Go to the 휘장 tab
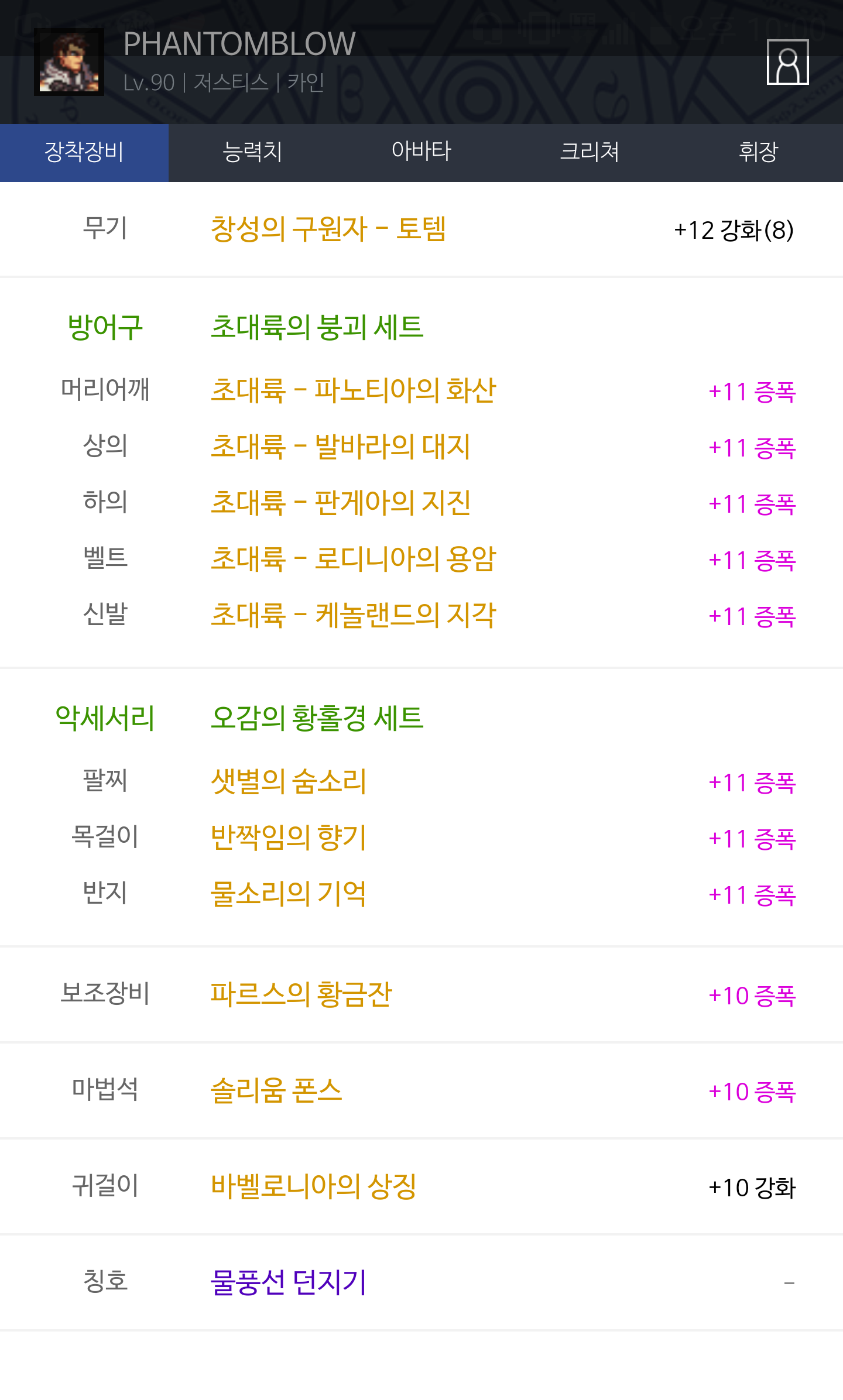The height and width of the screenshot is (1400, 843). point(759,152)
